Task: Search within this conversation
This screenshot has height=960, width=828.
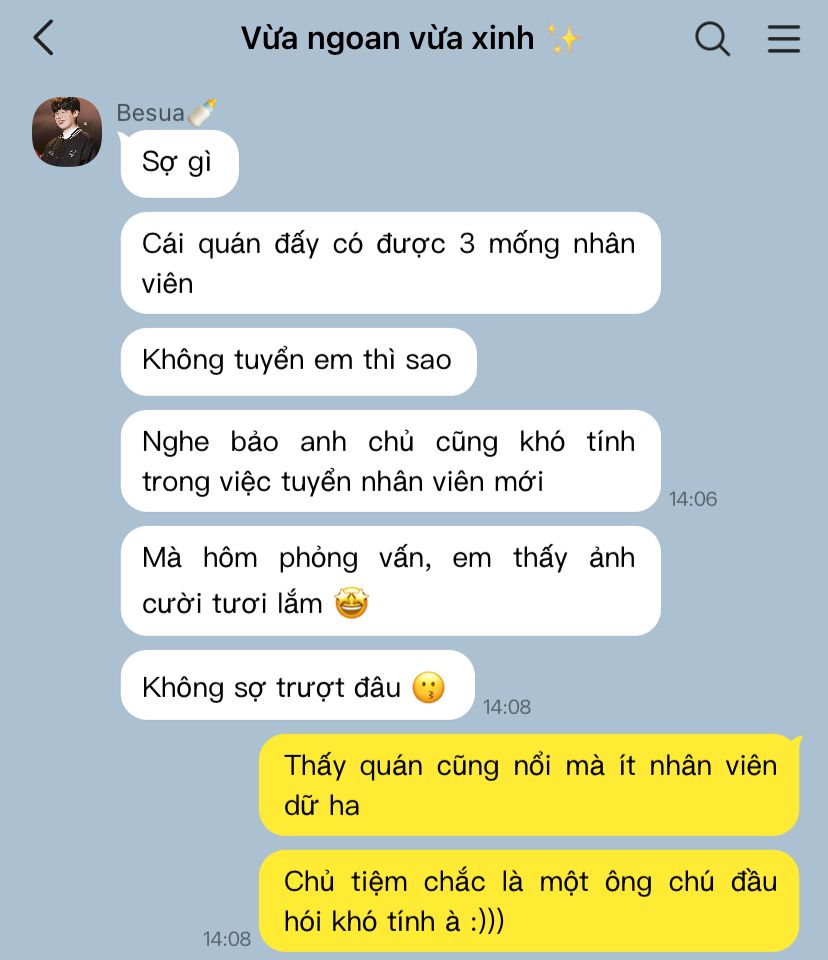Action: 712,39
